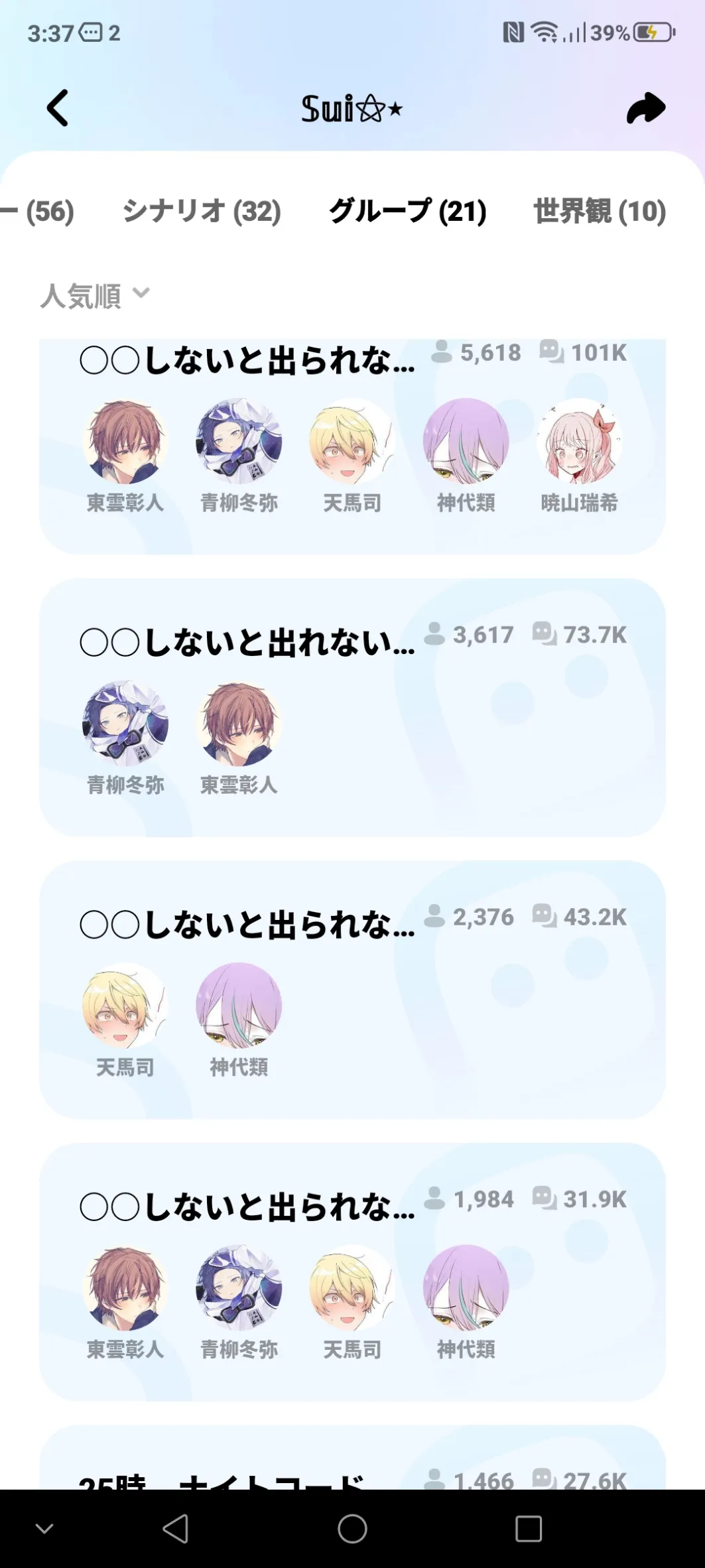Open the 人気順 sort dropdown
The image size is (705, 1568).
click(95, 296)
